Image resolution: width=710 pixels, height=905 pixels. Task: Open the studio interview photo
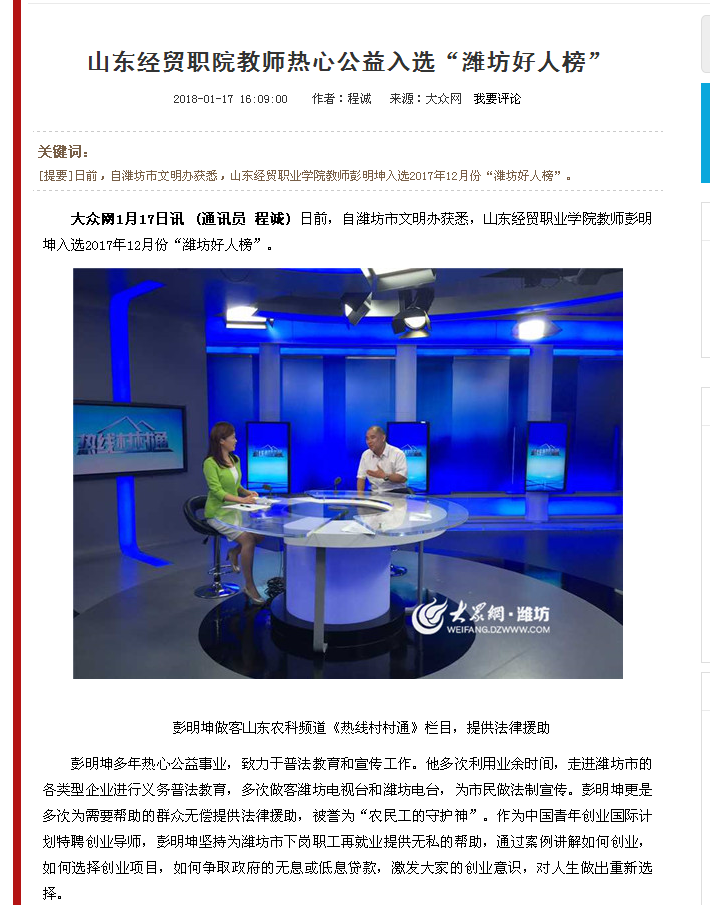(x=347, y=473)
